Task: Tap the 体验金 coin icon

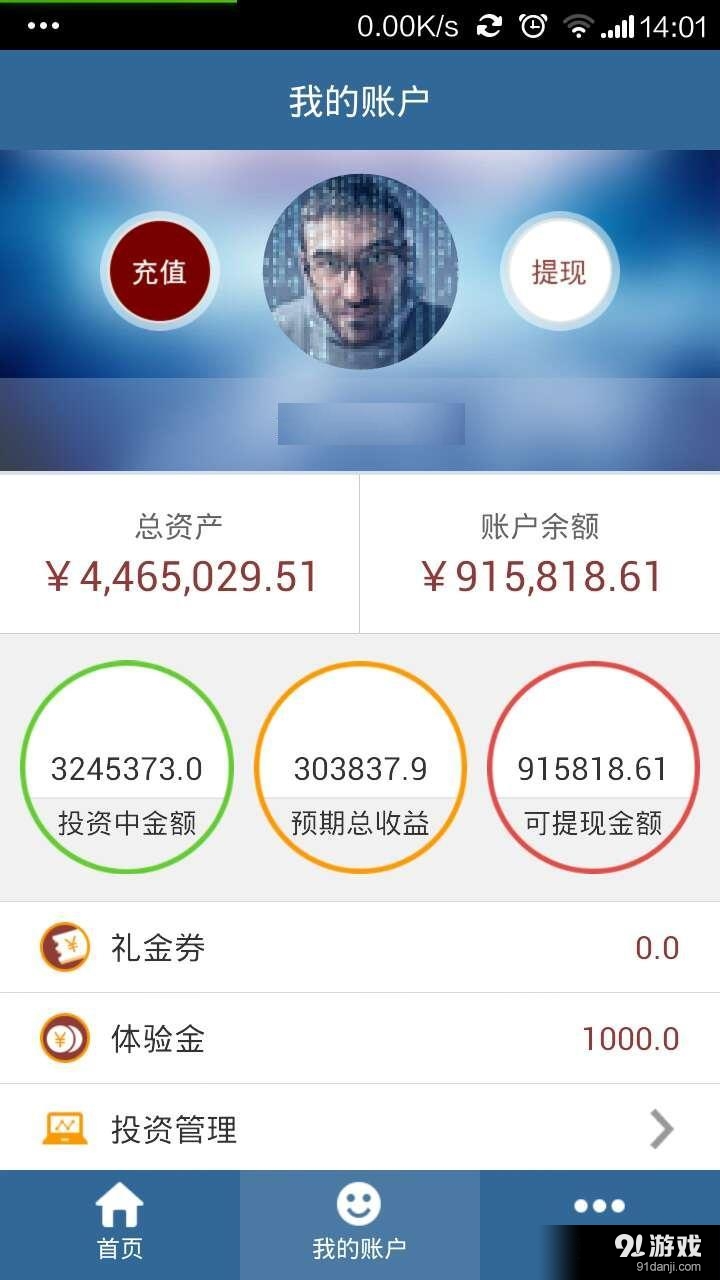Action: pyautogui.click(x=64, y=1037)
